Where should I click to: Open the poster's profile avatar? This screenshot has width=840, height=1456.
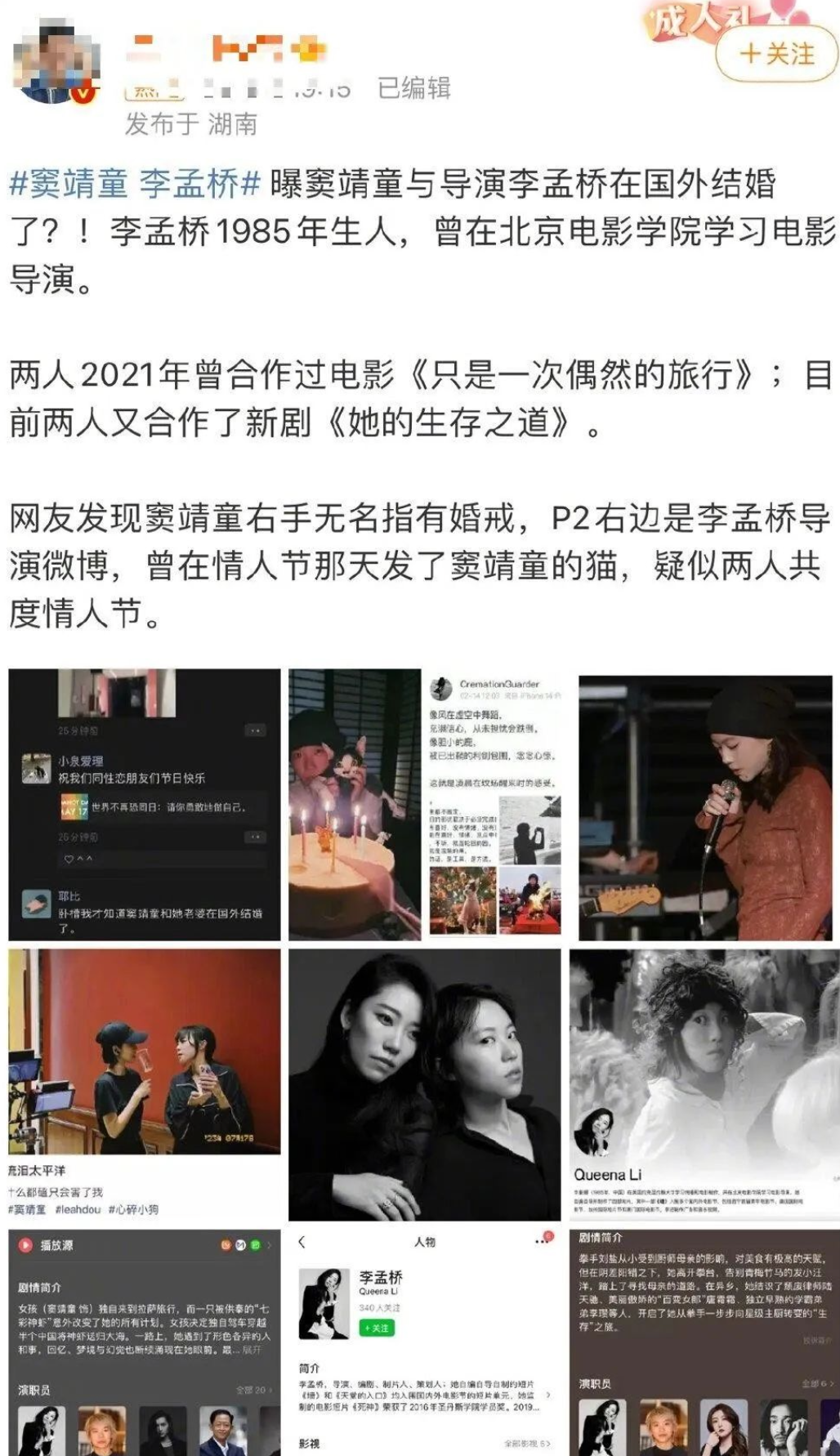(x=54, y=64)
